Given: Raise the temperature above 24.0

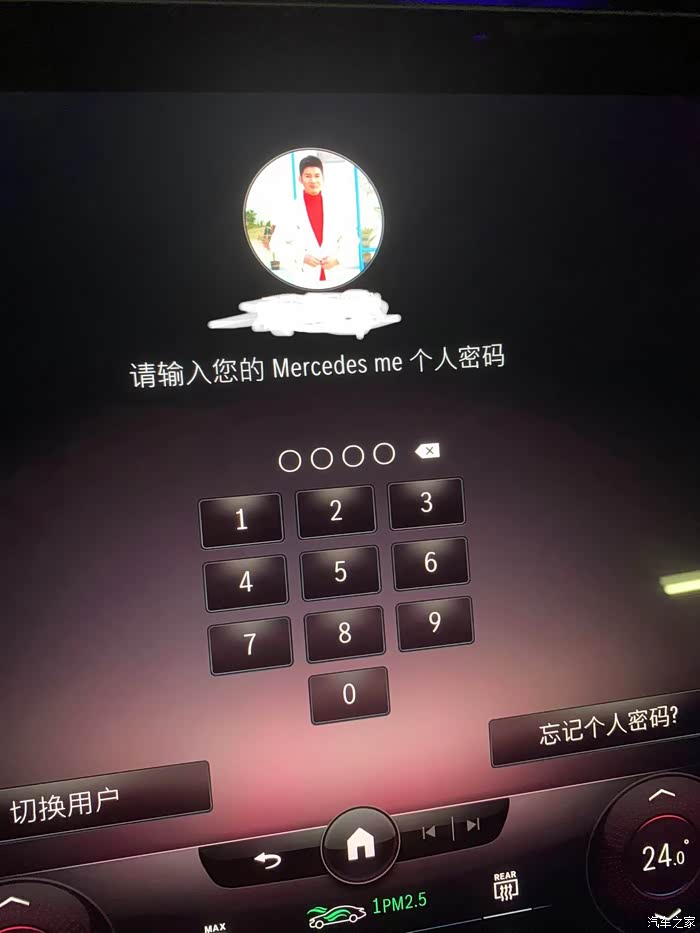Looking at the screenshot, I should click(661, 794).
